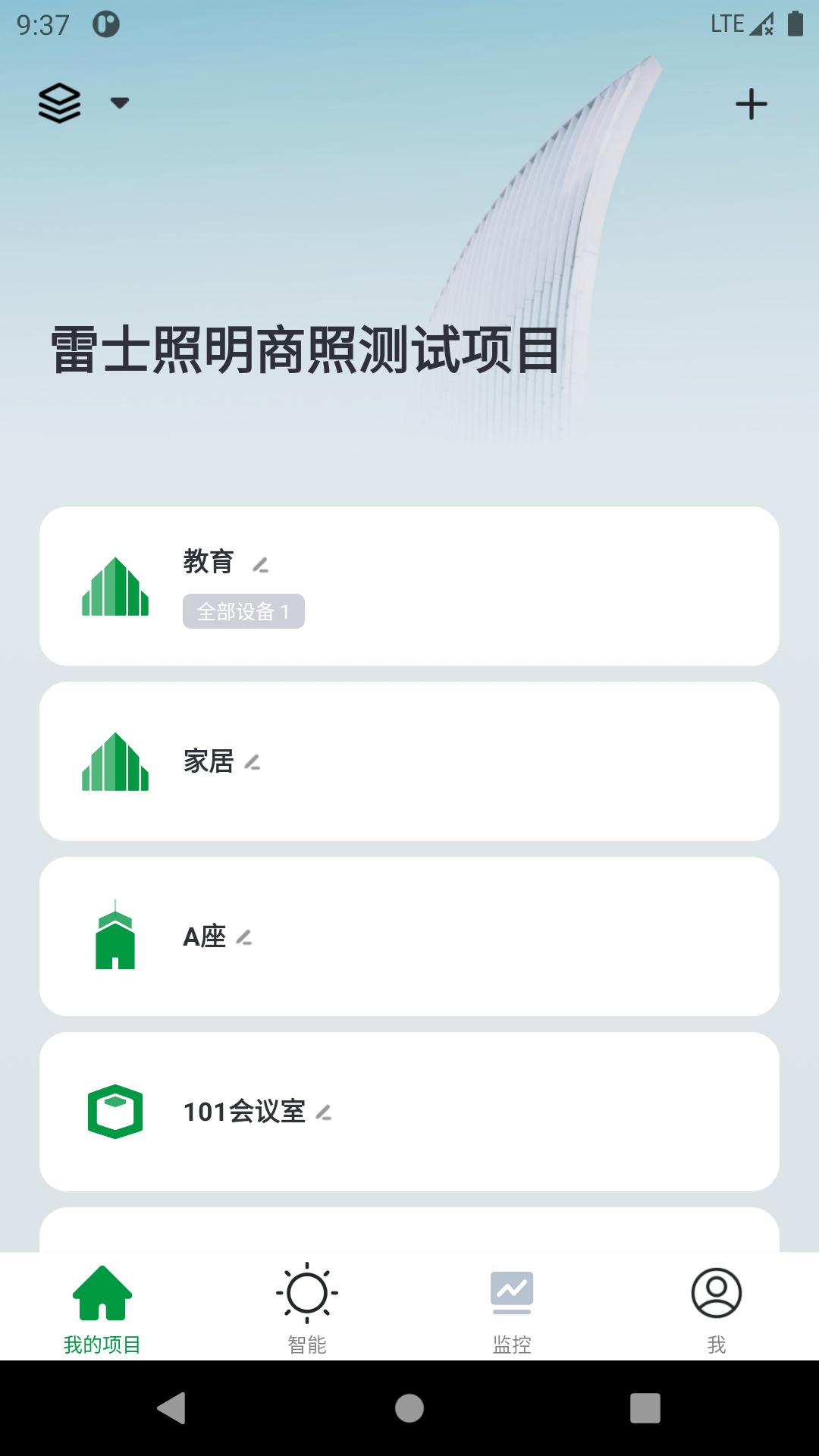Rename 101会议室 using the pencil icon
Image resolution: width=819 pixels, height=1456 pixels.
click(x=324, y=1113)
